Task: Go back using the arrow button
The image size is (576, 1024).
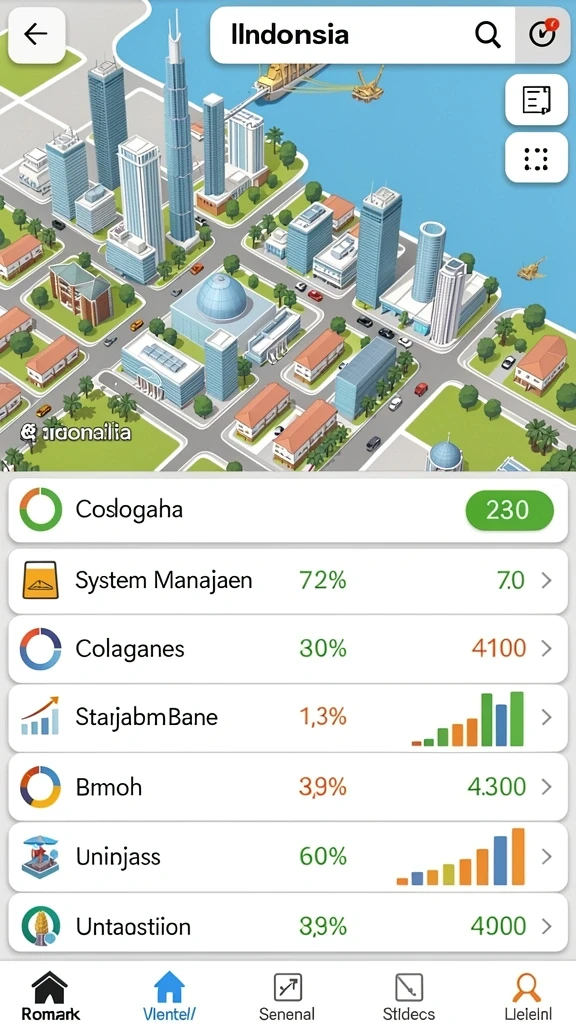Action: tap(37, 35)
